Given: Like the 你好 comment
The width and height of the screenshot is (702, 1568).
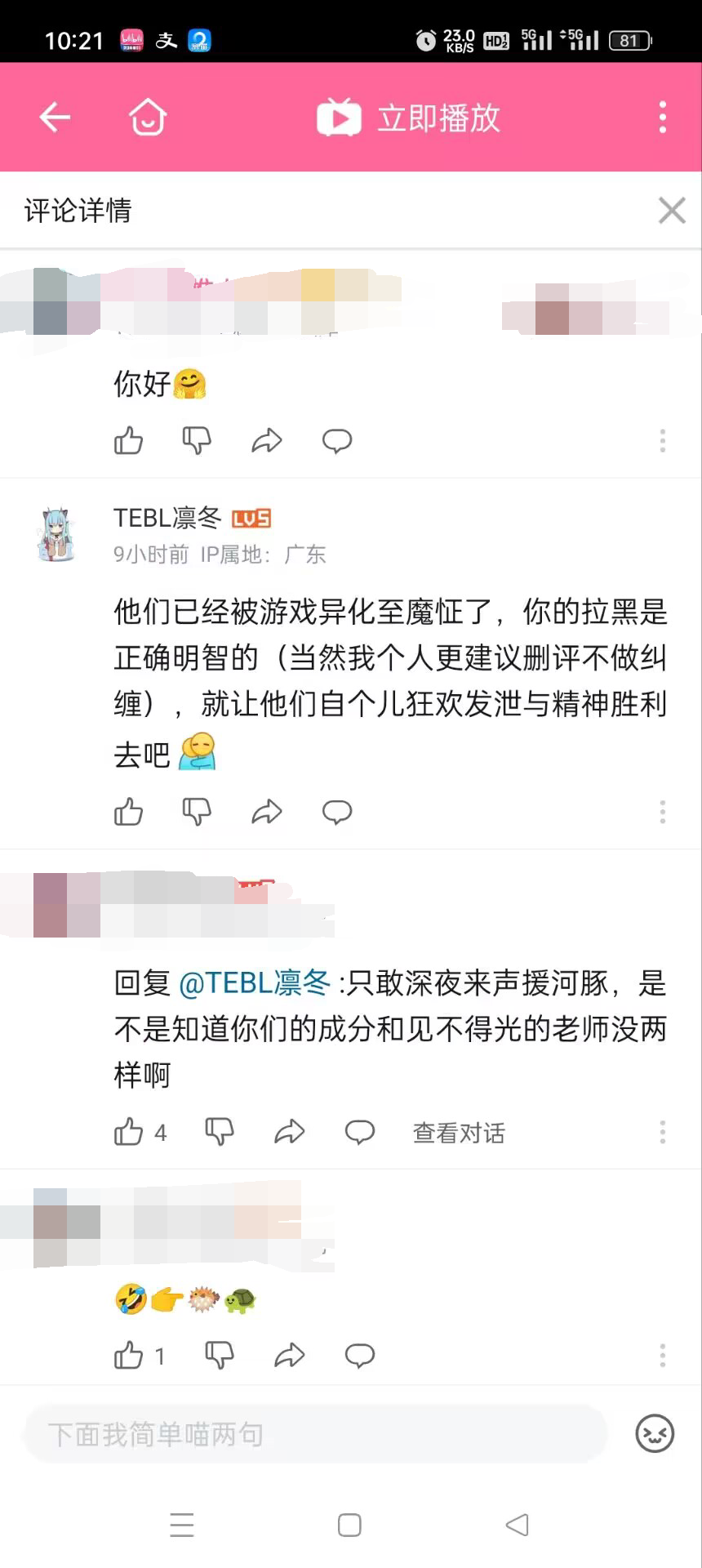Looking at the screenshot, I should pos(129,441).
